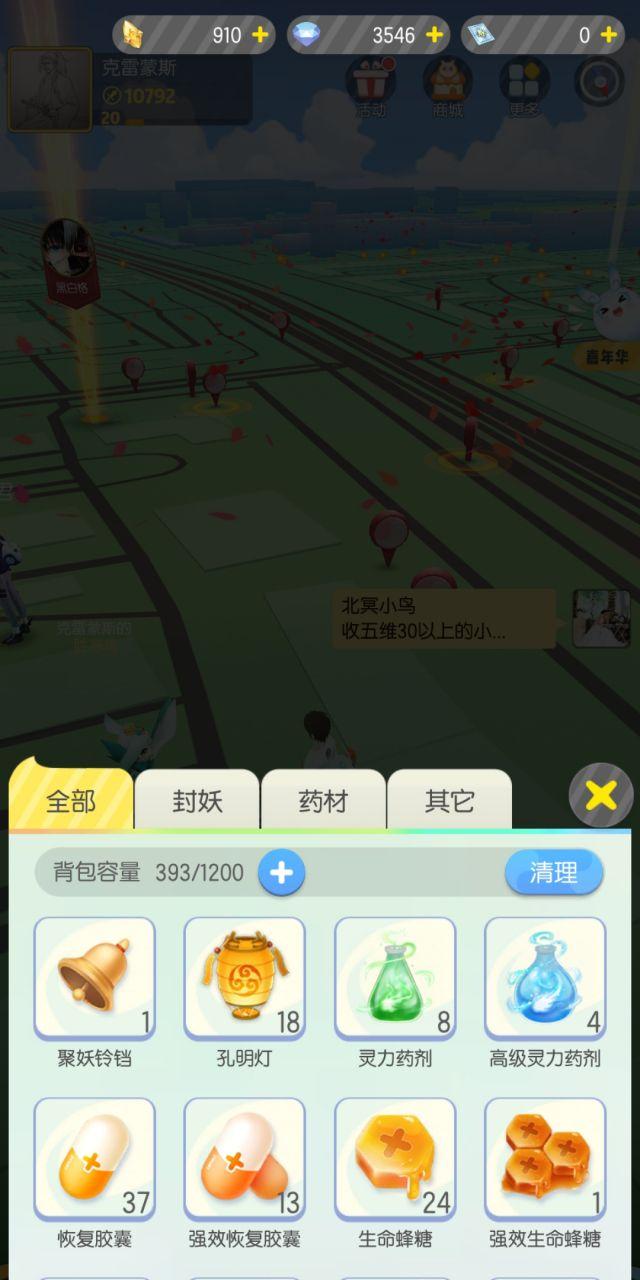Select the 高级灵力药剂 item
This screenshot has height=1280, width=640.
coord(545,977)
